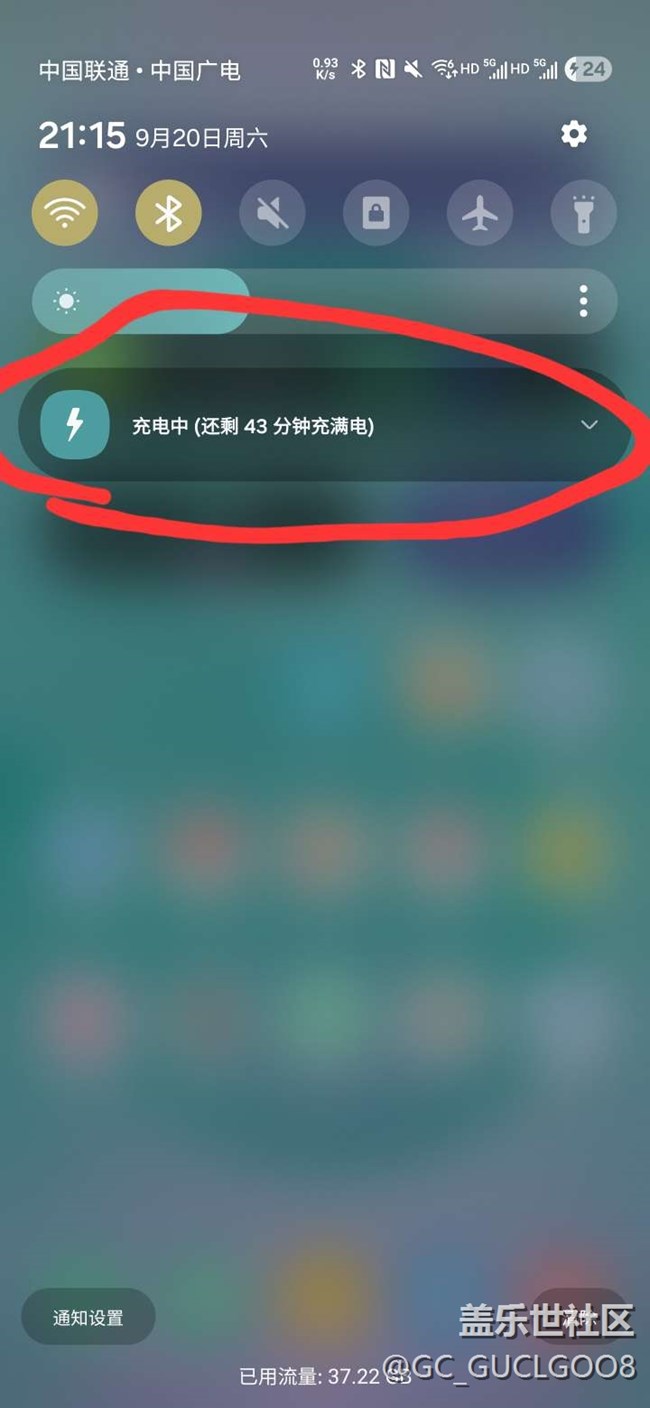
Task: Expand the charging notification chevron
Action: point(589,425)
